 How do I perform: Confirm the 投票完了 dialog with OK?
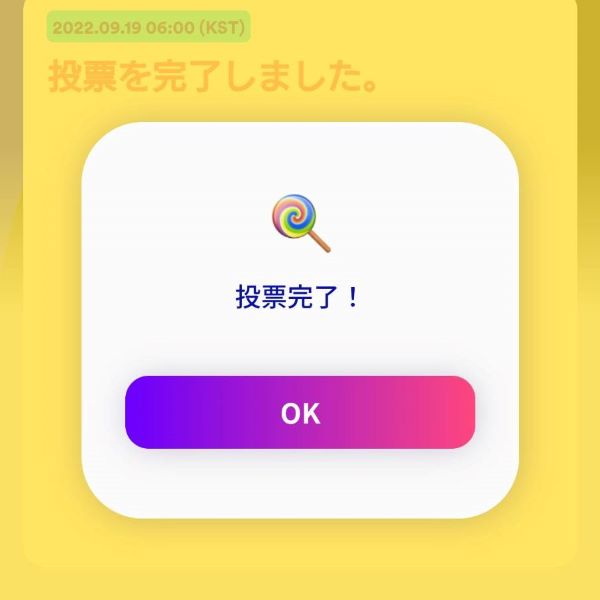tap(300, 412)
